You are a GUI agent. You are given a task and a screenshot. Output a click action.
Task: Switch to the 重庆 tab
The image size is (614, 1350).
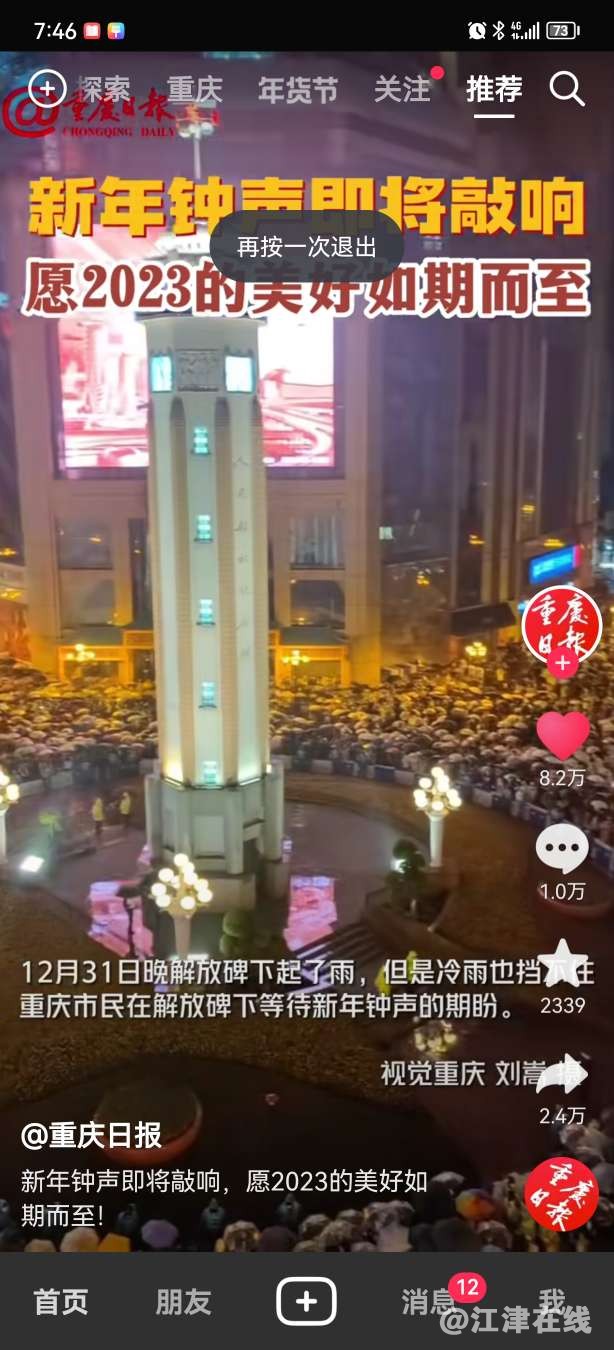click(194, 90)
